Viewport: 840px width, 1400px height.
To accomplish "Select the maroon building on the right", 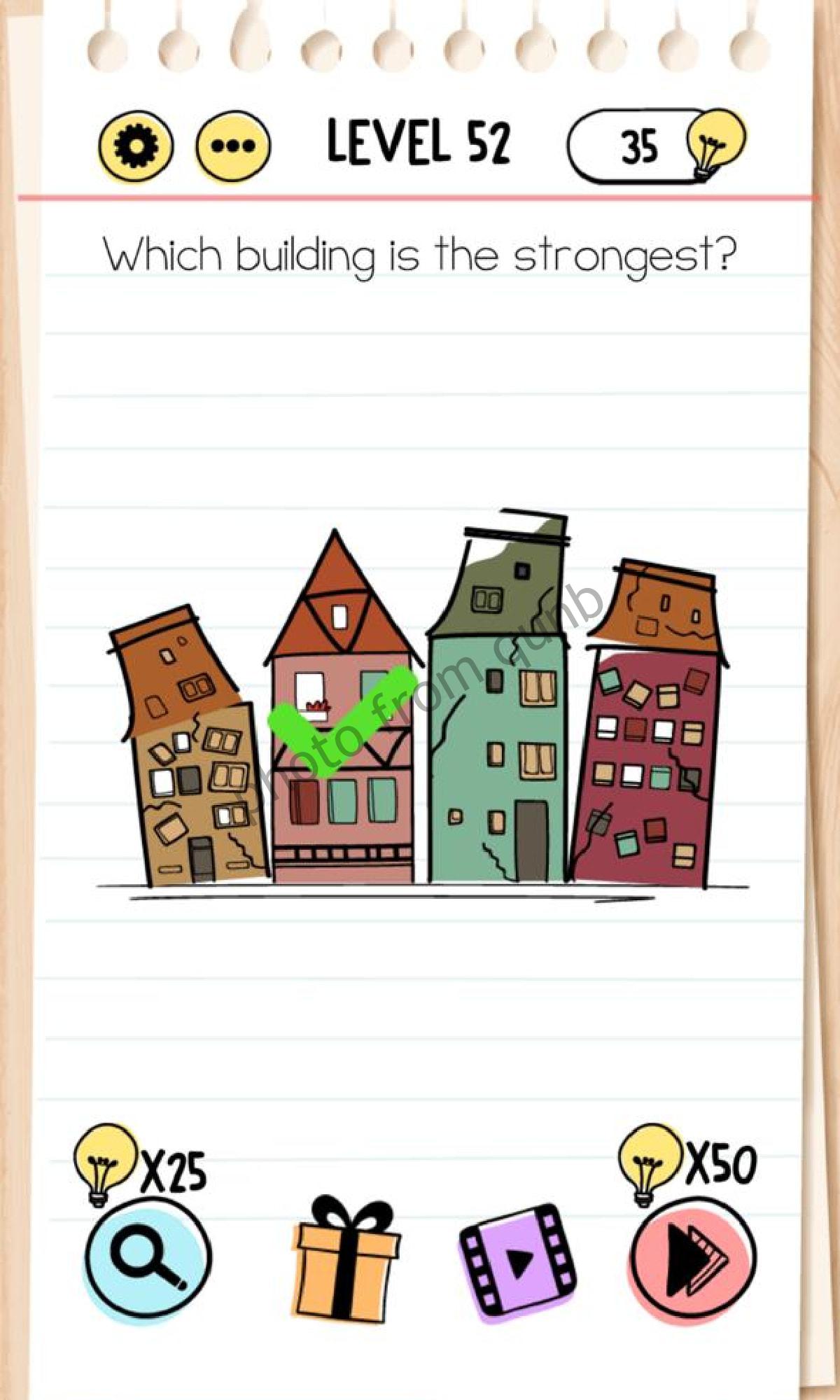I will [x=647, y=749].
